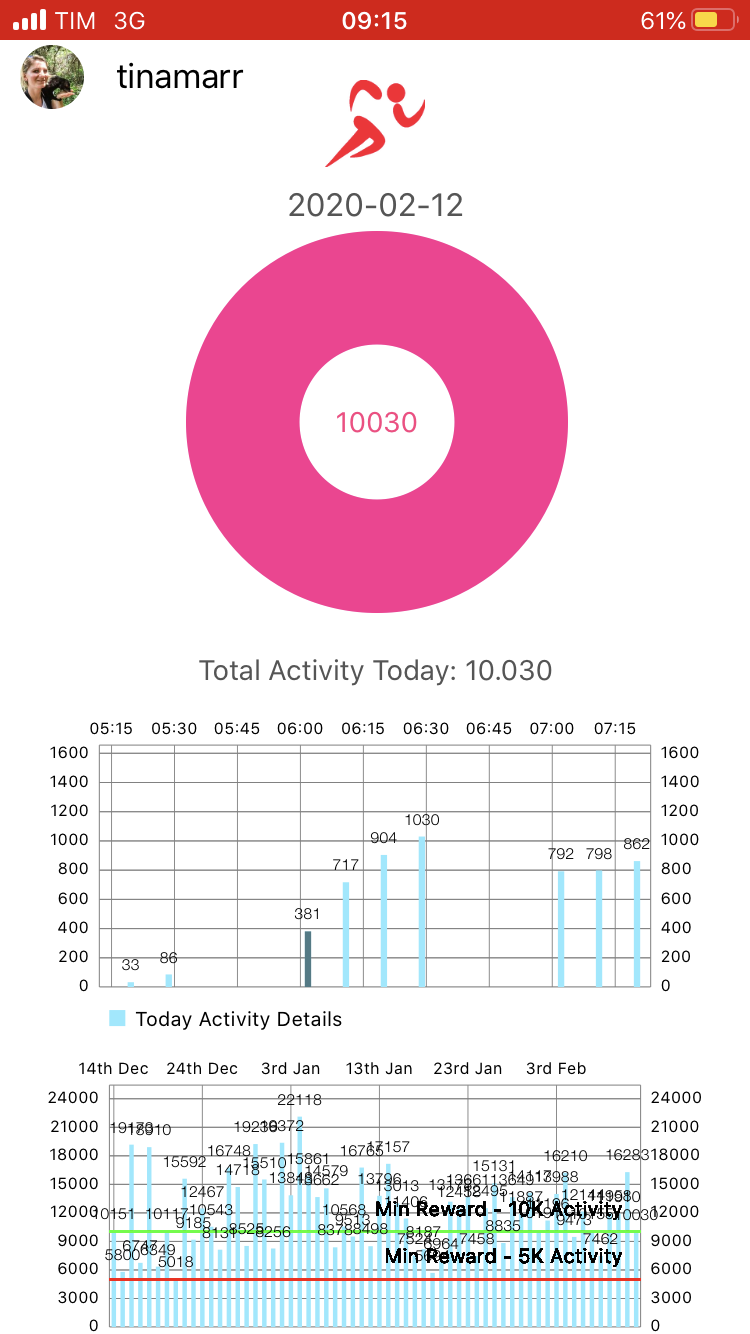Open tinamarr's profile picture

tap(52, 77)
